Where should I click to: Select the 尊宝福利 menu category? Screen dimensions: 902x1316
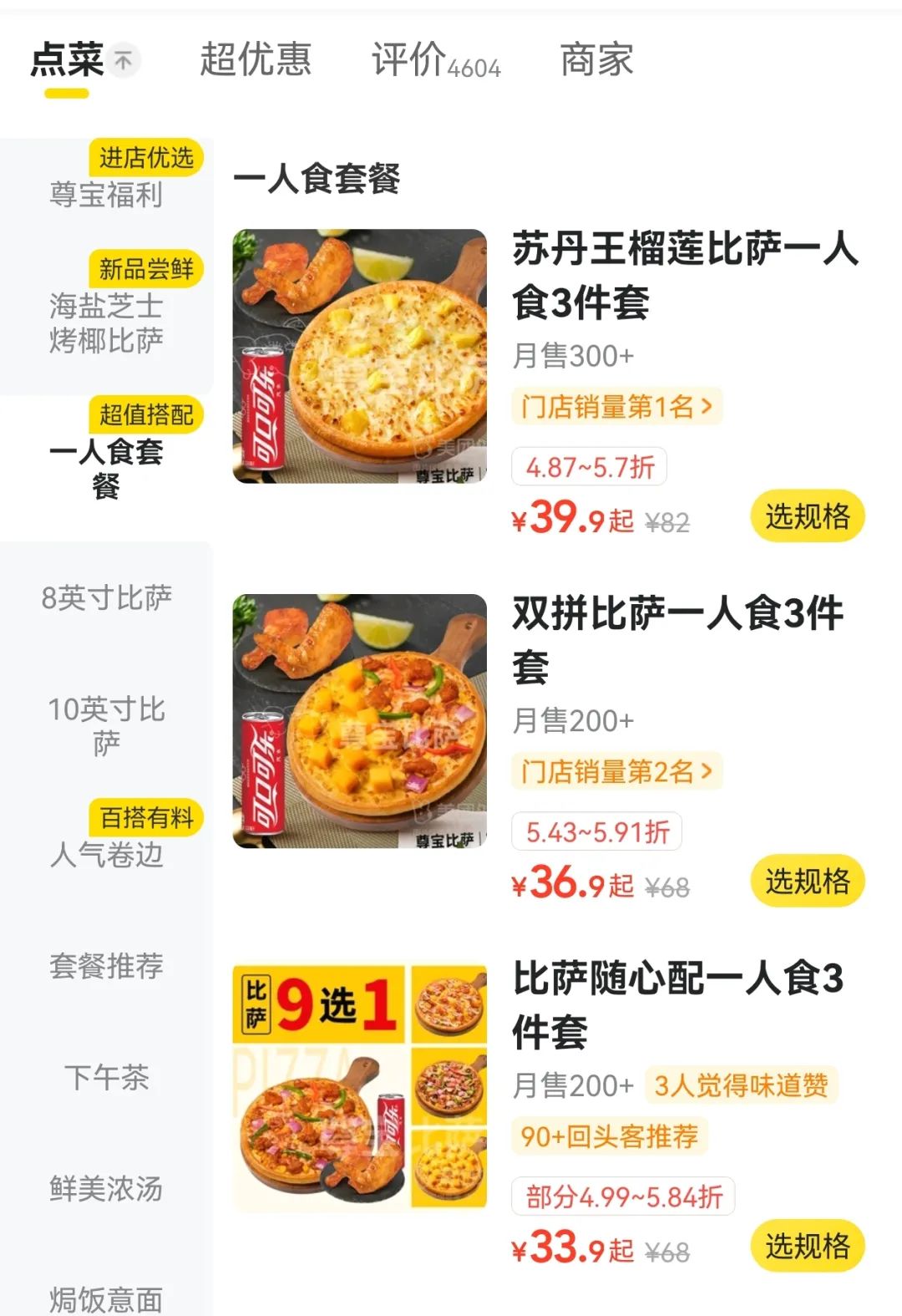click(x=106, y=194)
